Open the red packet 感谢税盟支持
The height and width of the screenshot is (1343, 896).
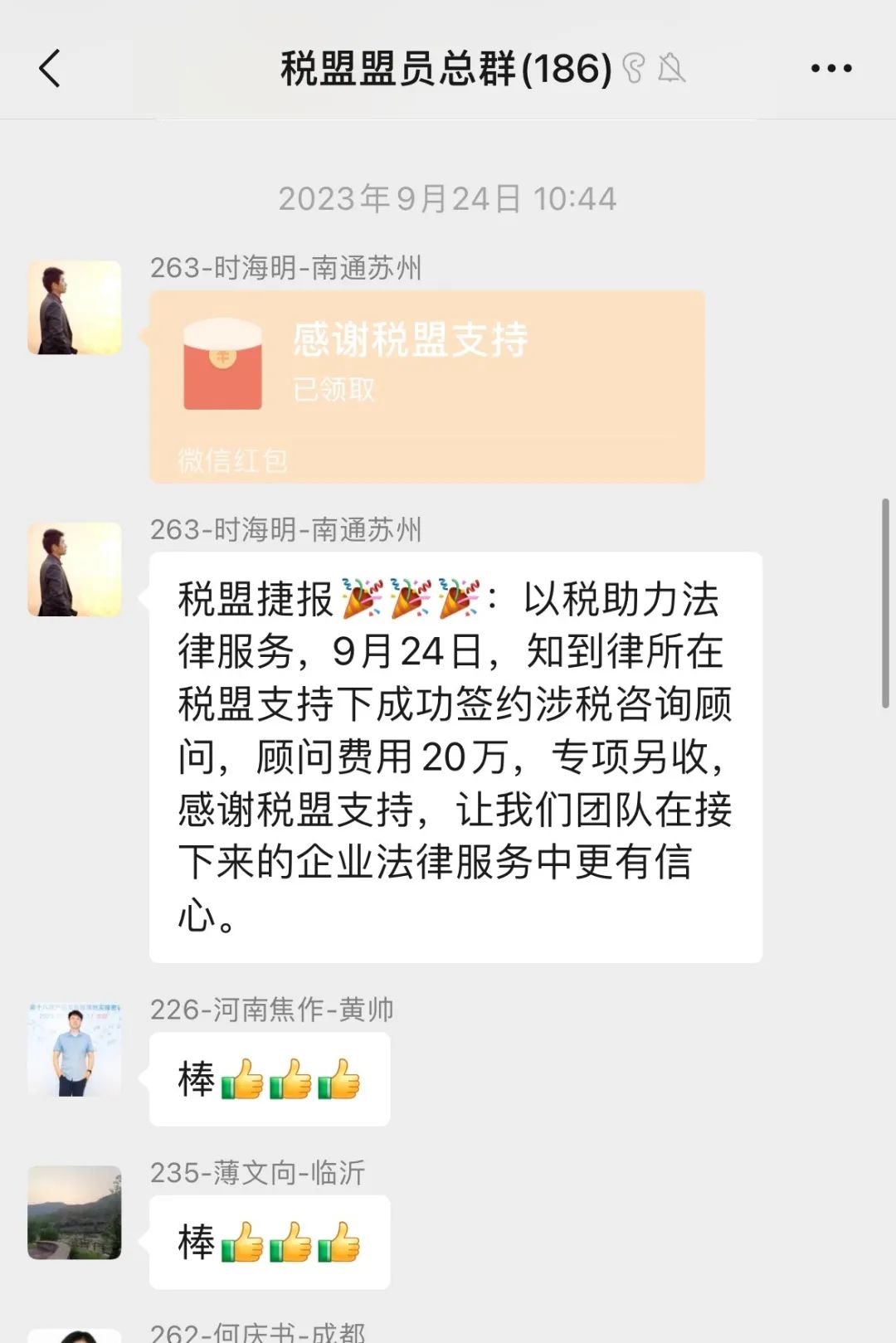pos(426,386)
